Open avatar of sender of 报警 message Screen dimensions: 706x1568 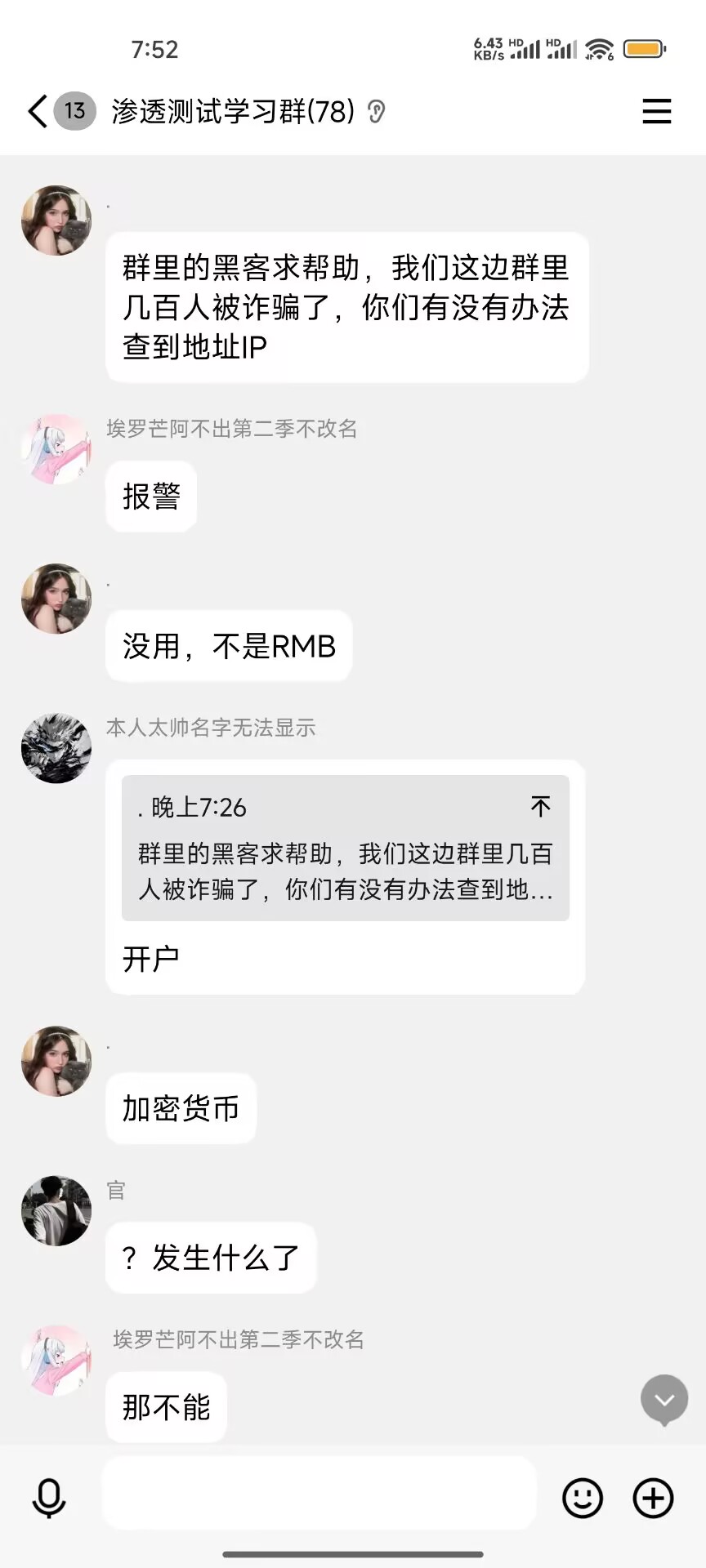click(x=56, y=450)
